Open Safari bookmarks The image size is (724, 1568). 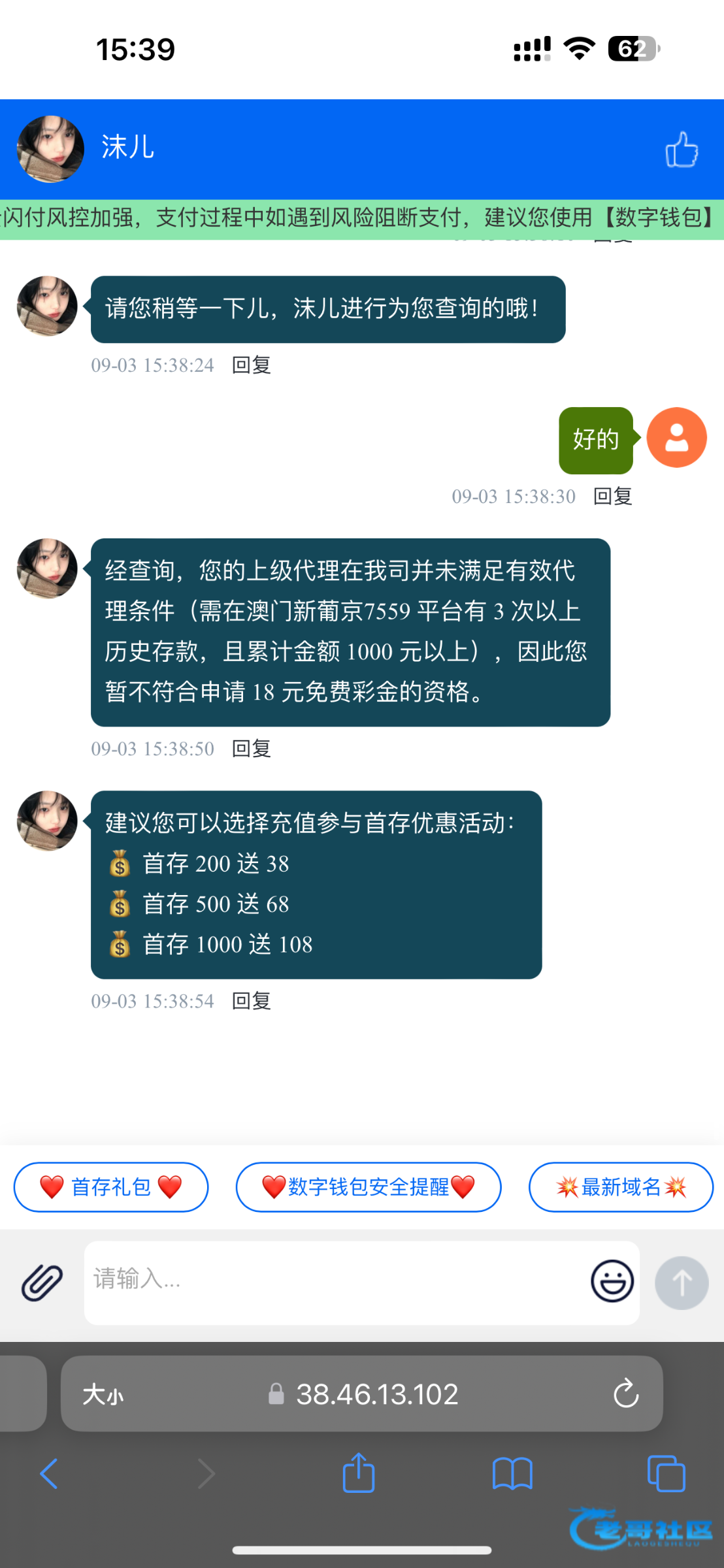(x=512, y=1474)
